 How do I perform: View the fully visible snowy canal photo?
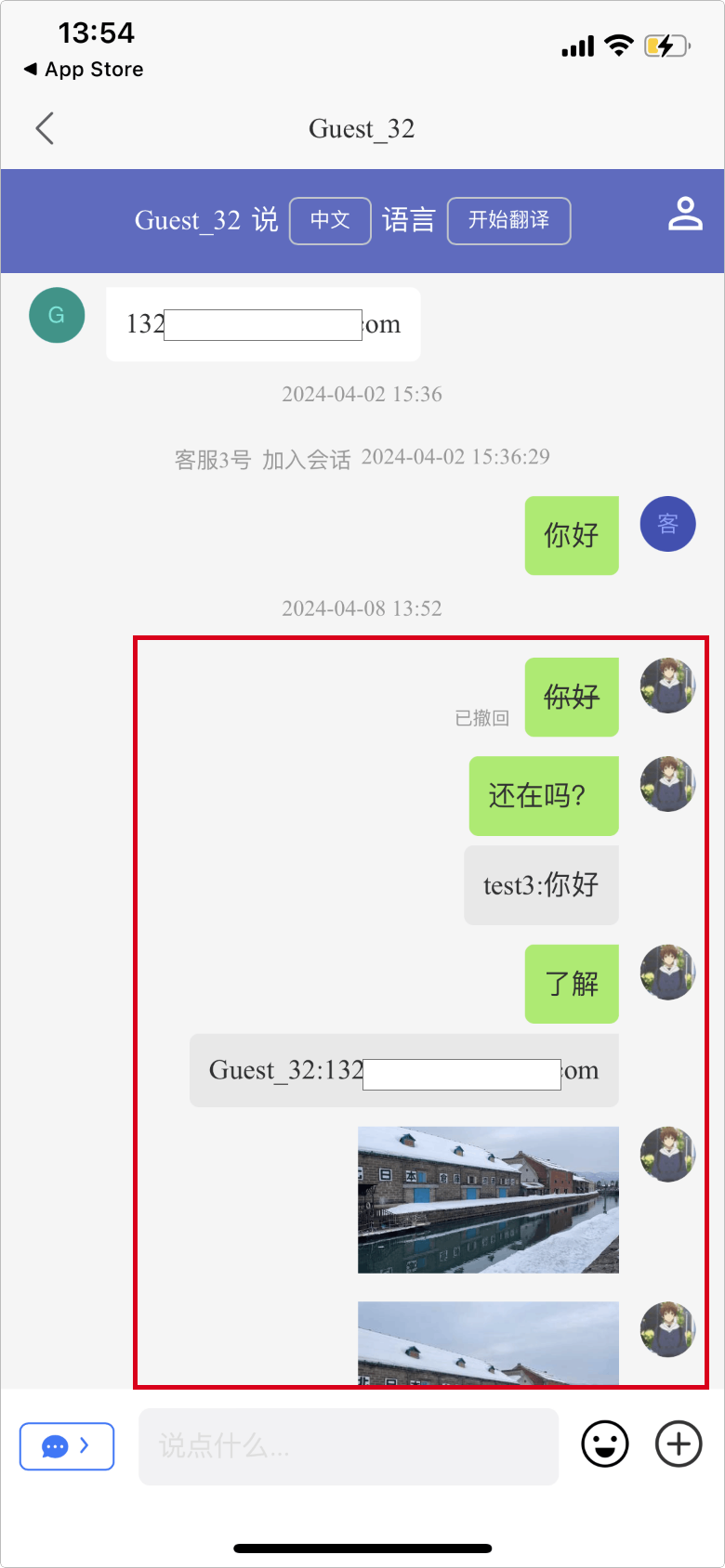coord(488,1199)
